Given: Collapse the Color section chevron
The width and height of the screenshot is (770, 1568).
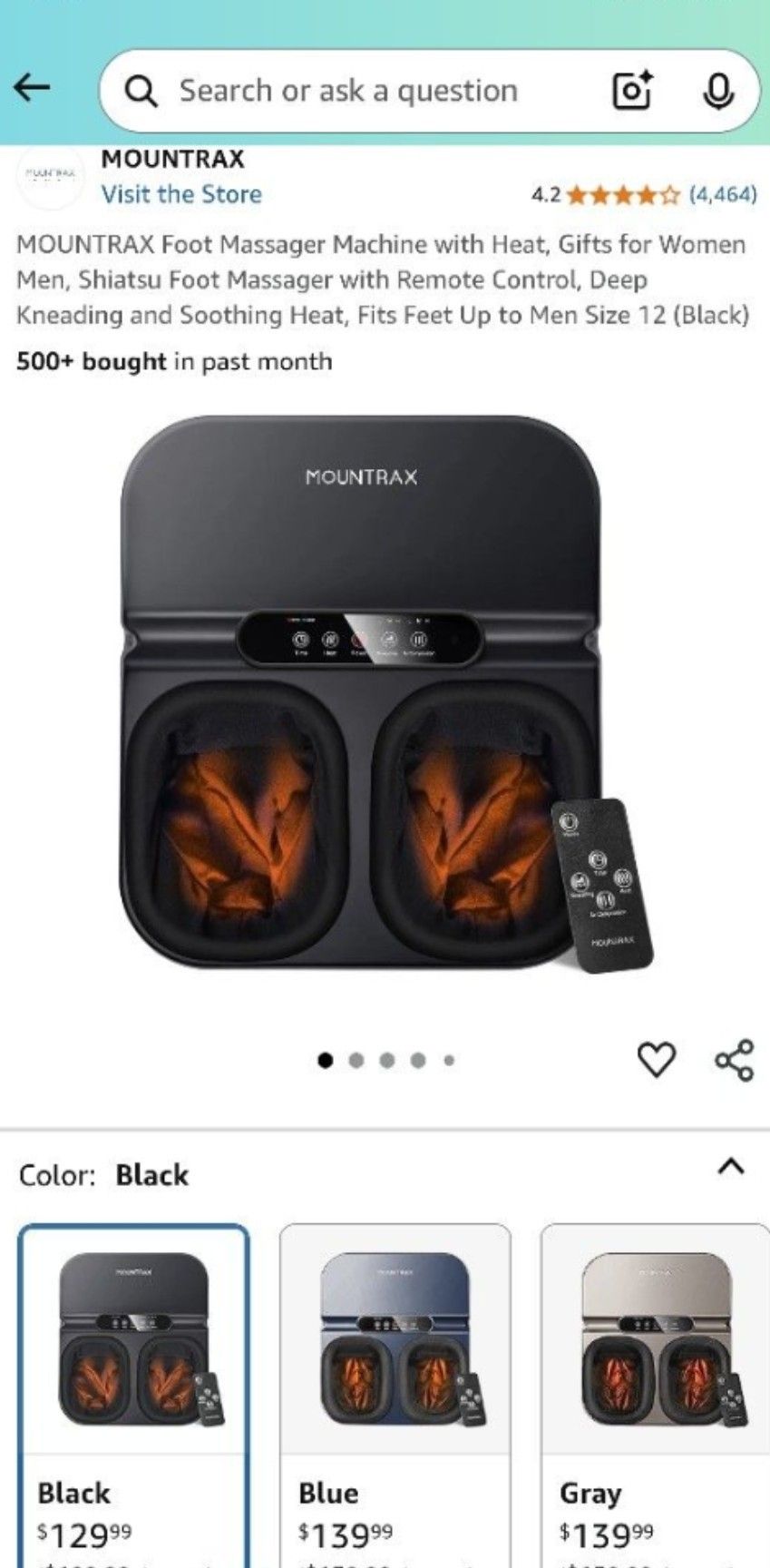Looking at the screenshot, I should tap(731, 1167).
